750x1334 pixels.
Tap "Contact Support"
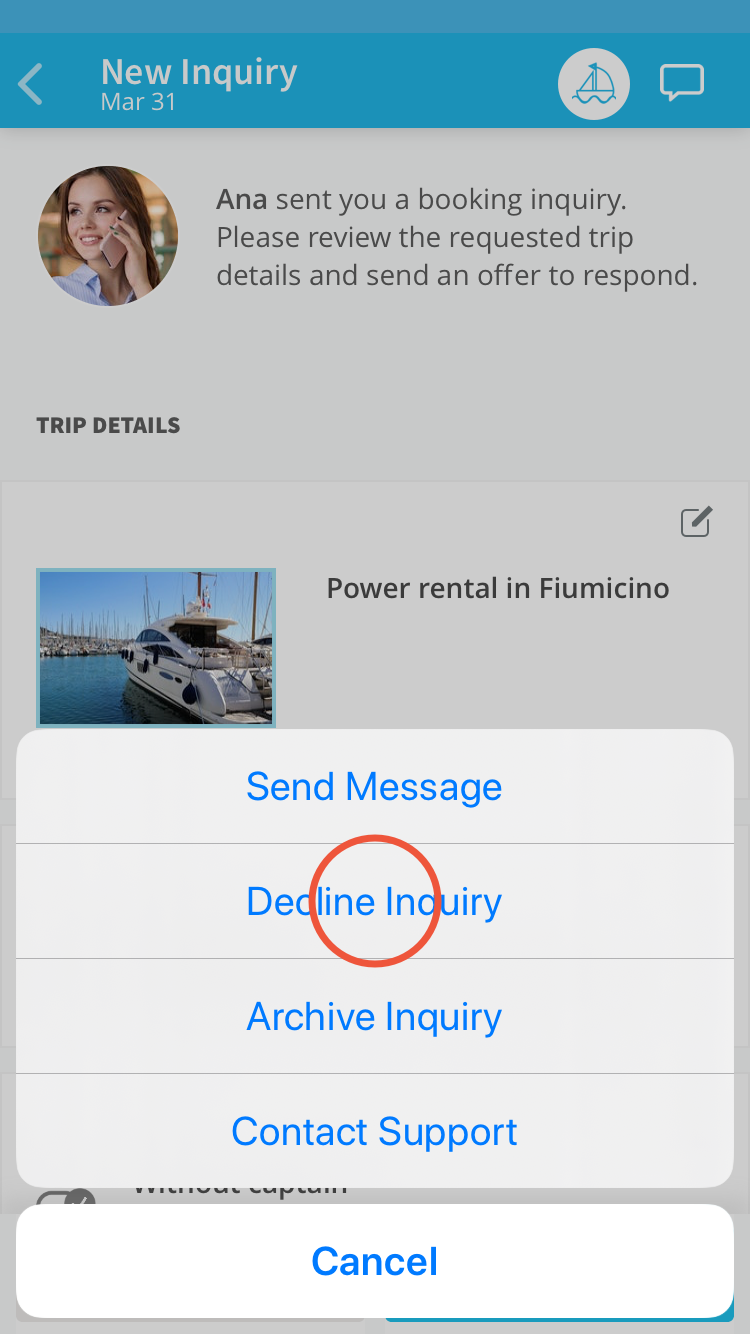point(374,1130)
